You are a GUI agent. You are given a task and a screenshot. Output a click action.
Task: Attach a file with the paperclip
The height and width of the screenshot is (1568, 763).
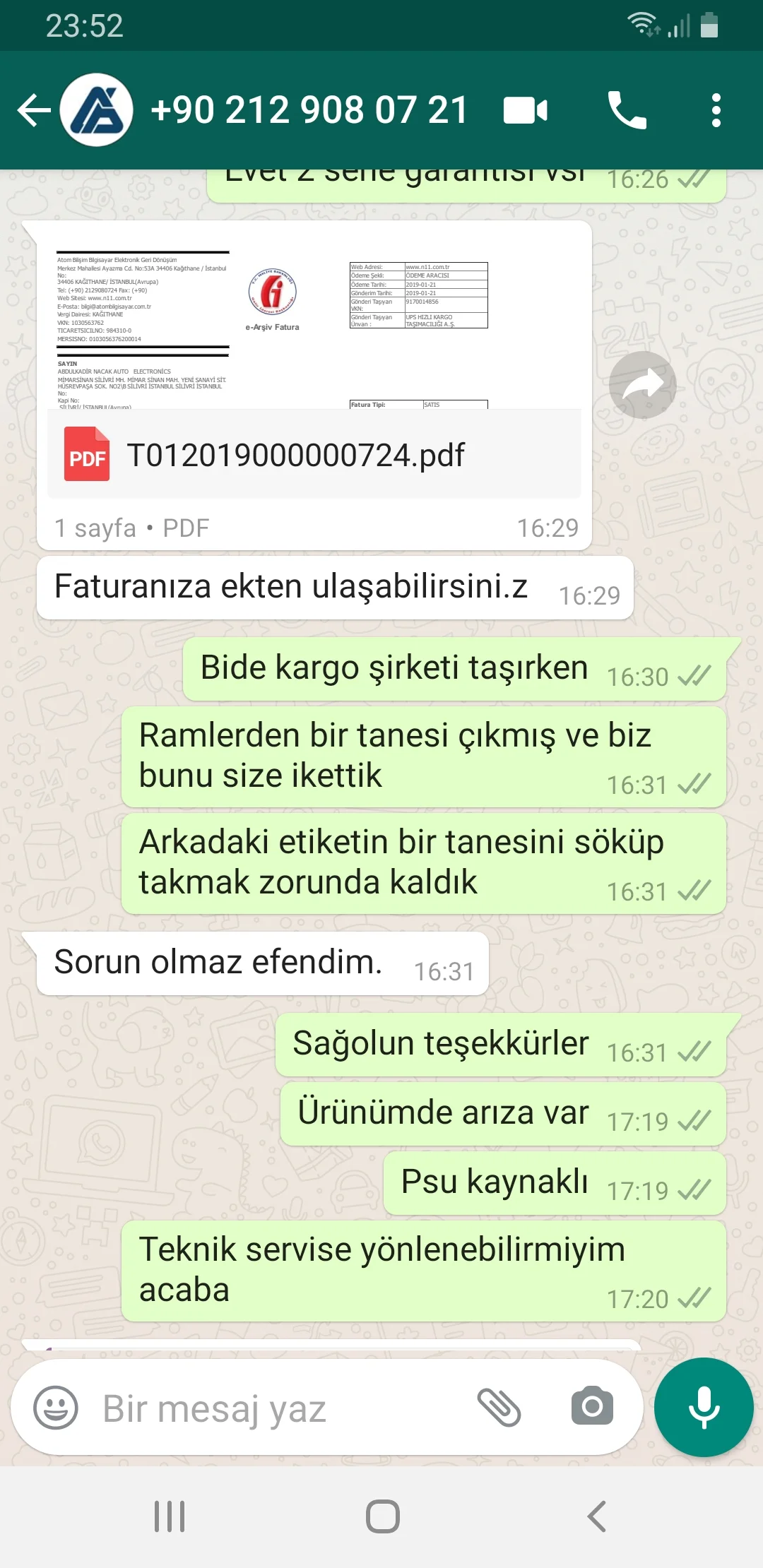click(x=499, y=1408)
